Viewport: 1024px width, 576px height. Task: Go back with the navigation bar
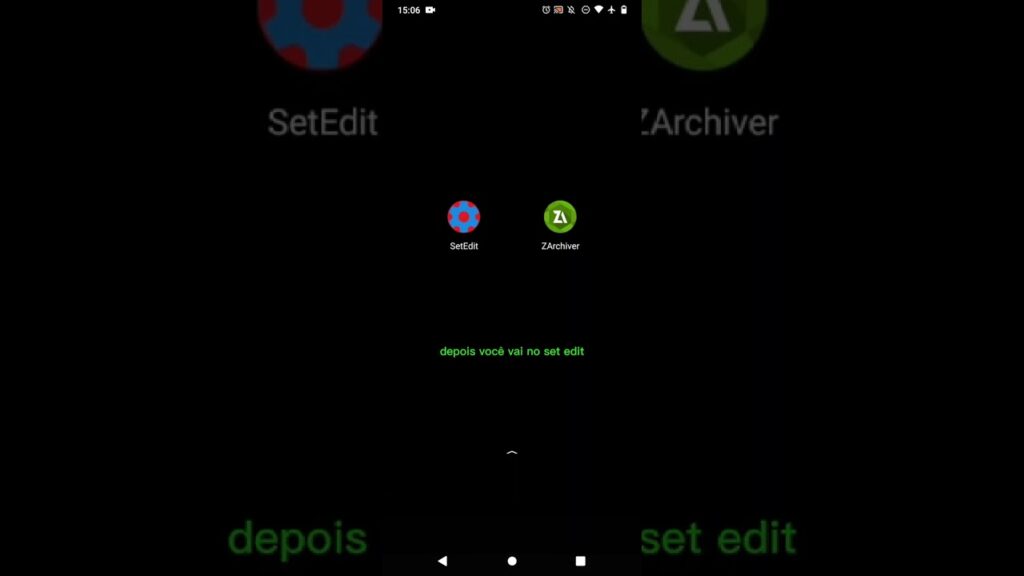(x=443, y=561)
